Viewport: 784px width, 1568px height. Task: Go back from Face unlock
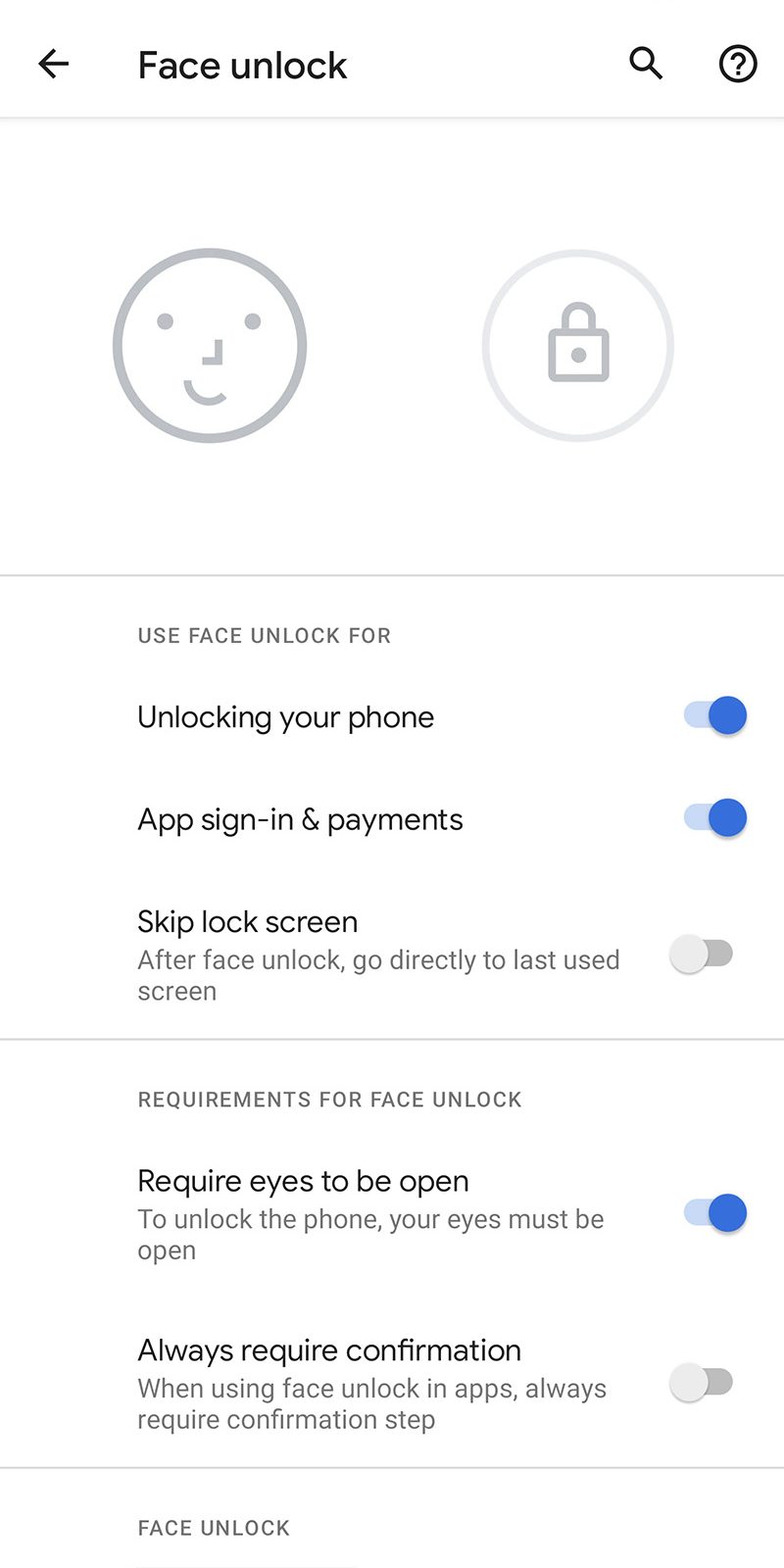[54, 65]
